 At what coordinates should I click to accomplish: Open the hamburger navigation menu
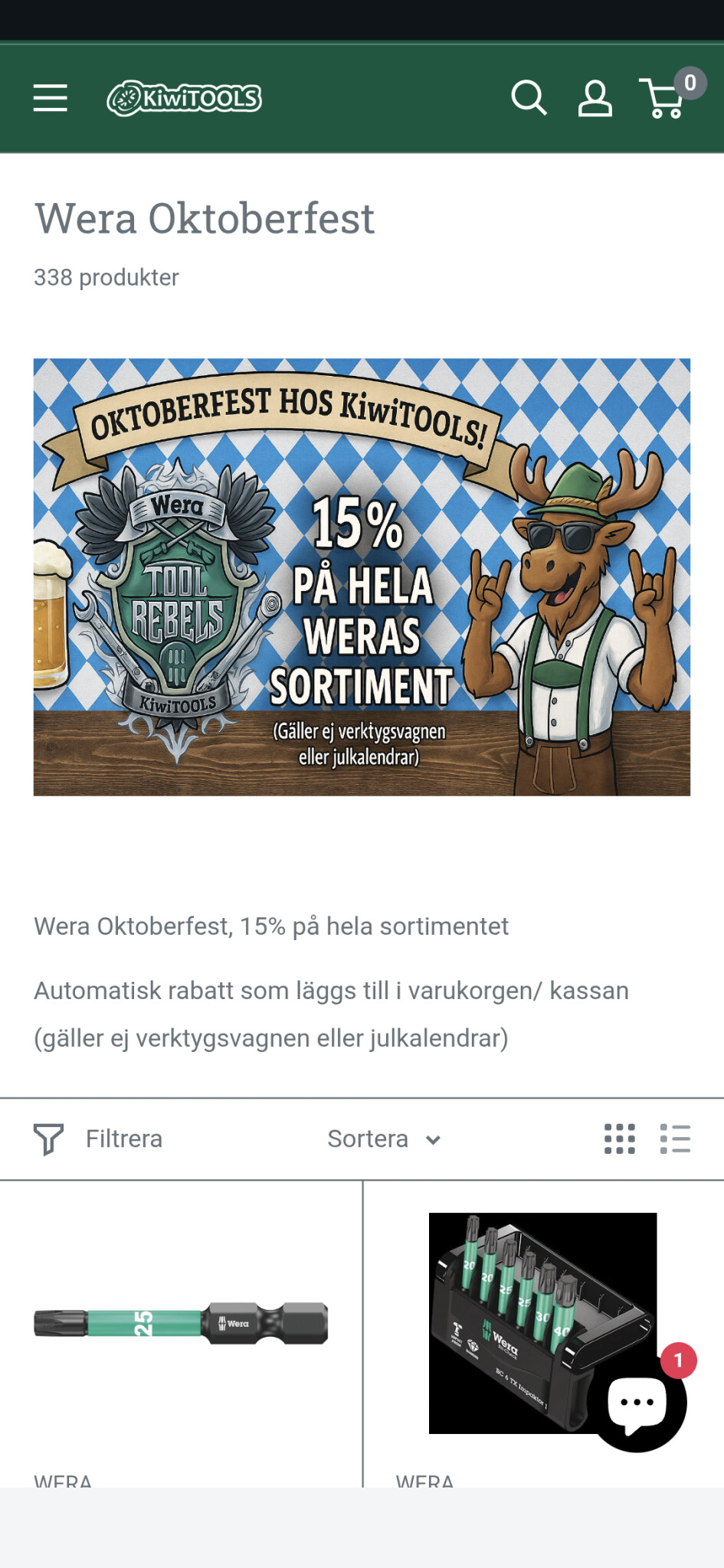tap(51, 98)
